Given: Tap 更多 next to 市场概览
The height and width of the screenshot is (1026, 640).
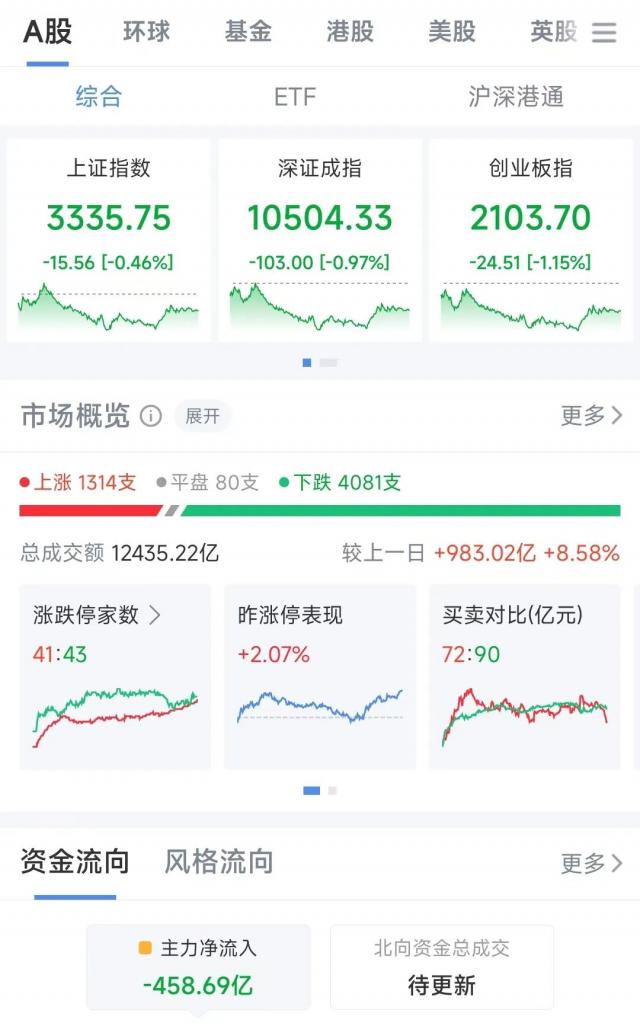Looking at the screenshot, I should point(591,416).
